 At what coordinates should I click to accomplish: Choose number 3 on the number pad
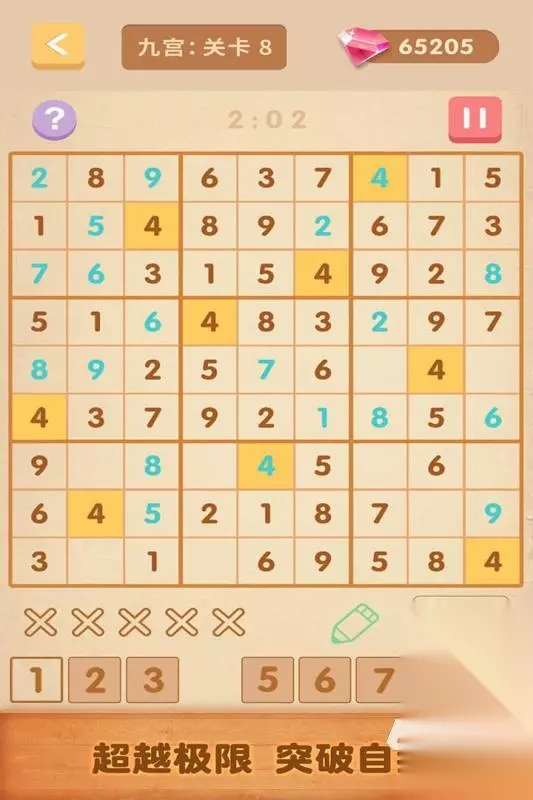click(153, 680)
